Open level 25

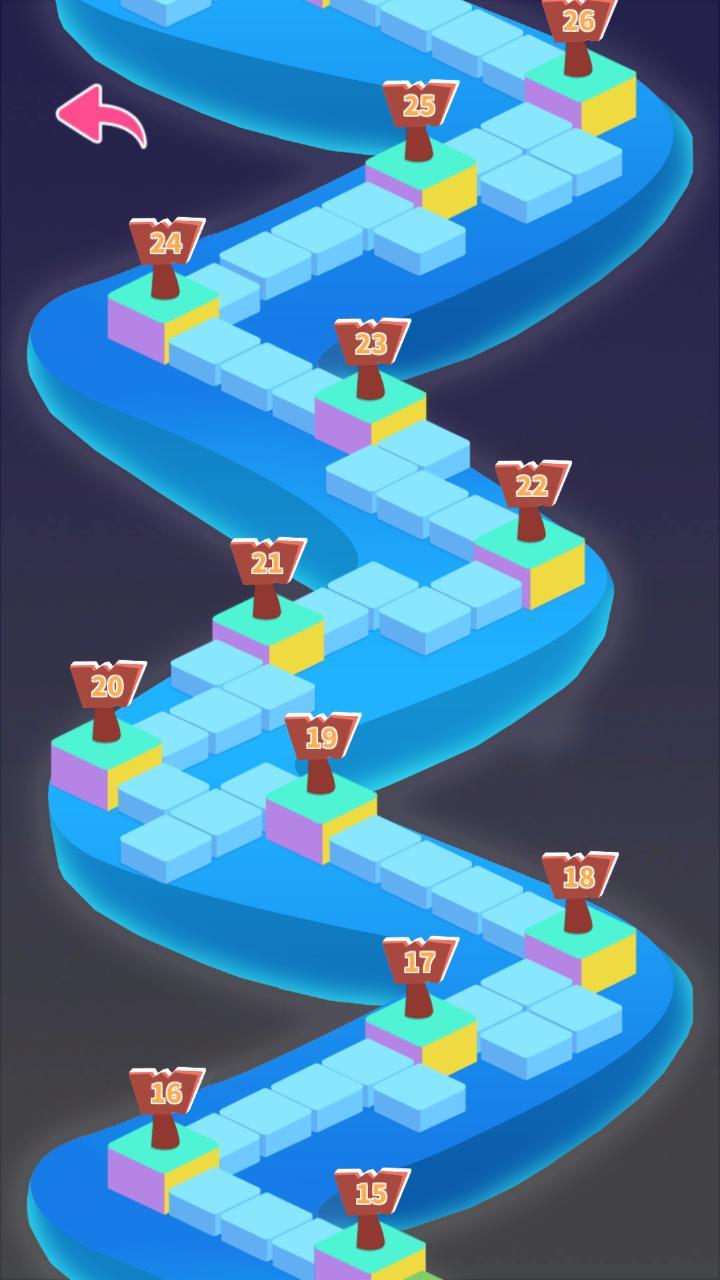[x=419, y=107]
